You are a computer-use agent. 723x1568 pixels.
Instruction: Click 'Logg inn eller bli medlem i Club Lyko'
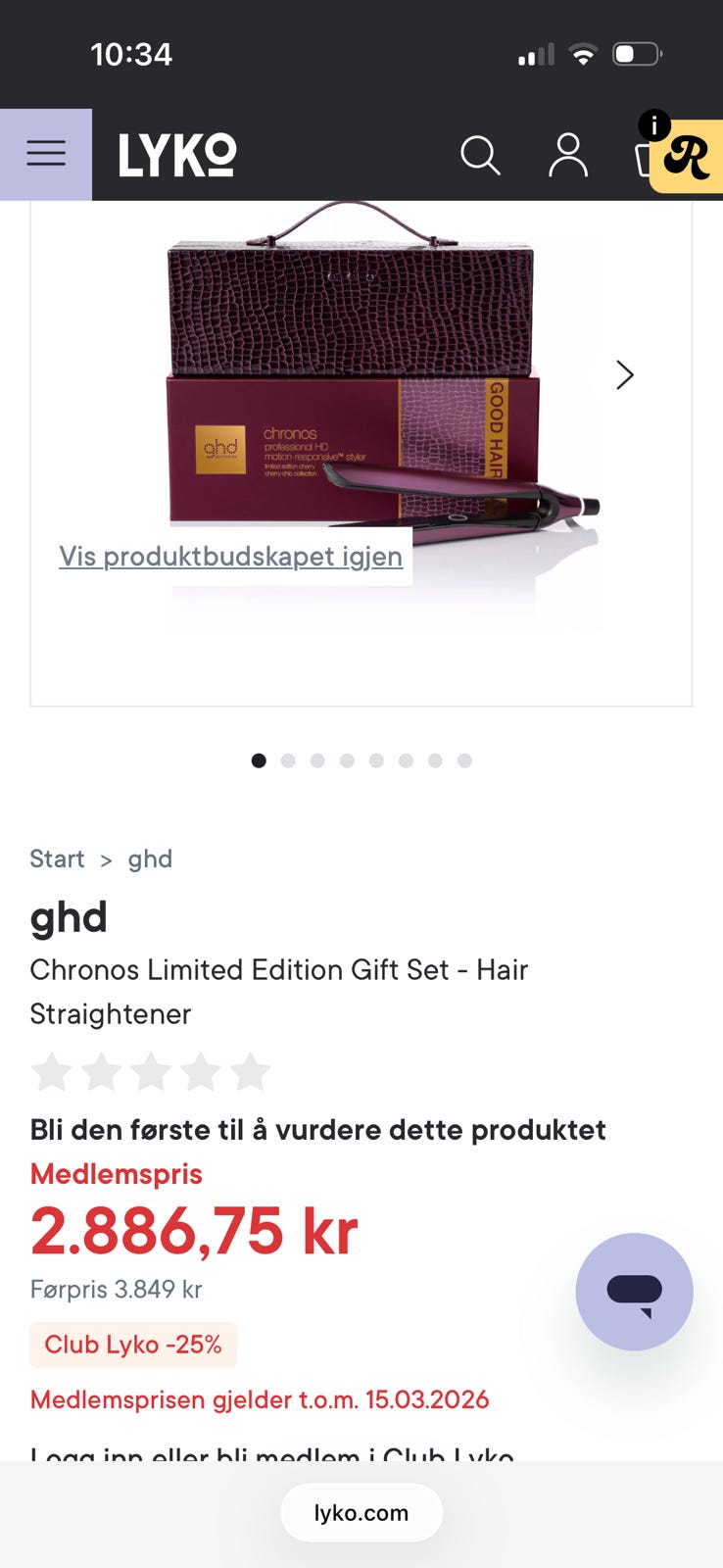point(269,1457)
